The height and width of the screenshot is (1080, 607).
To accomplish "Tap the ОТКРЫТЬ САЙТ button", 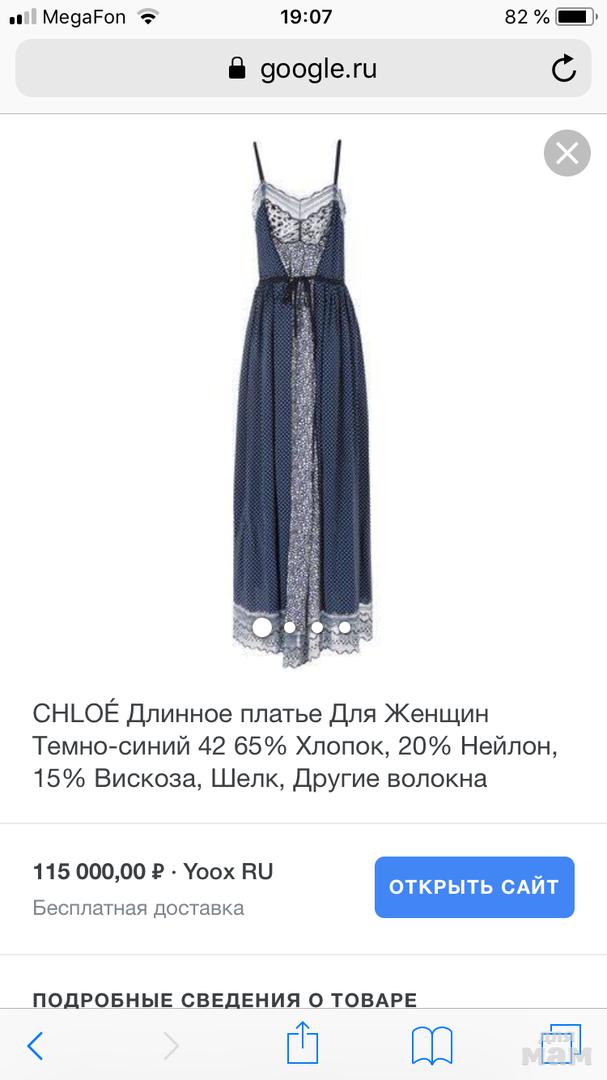I will 474,887.
